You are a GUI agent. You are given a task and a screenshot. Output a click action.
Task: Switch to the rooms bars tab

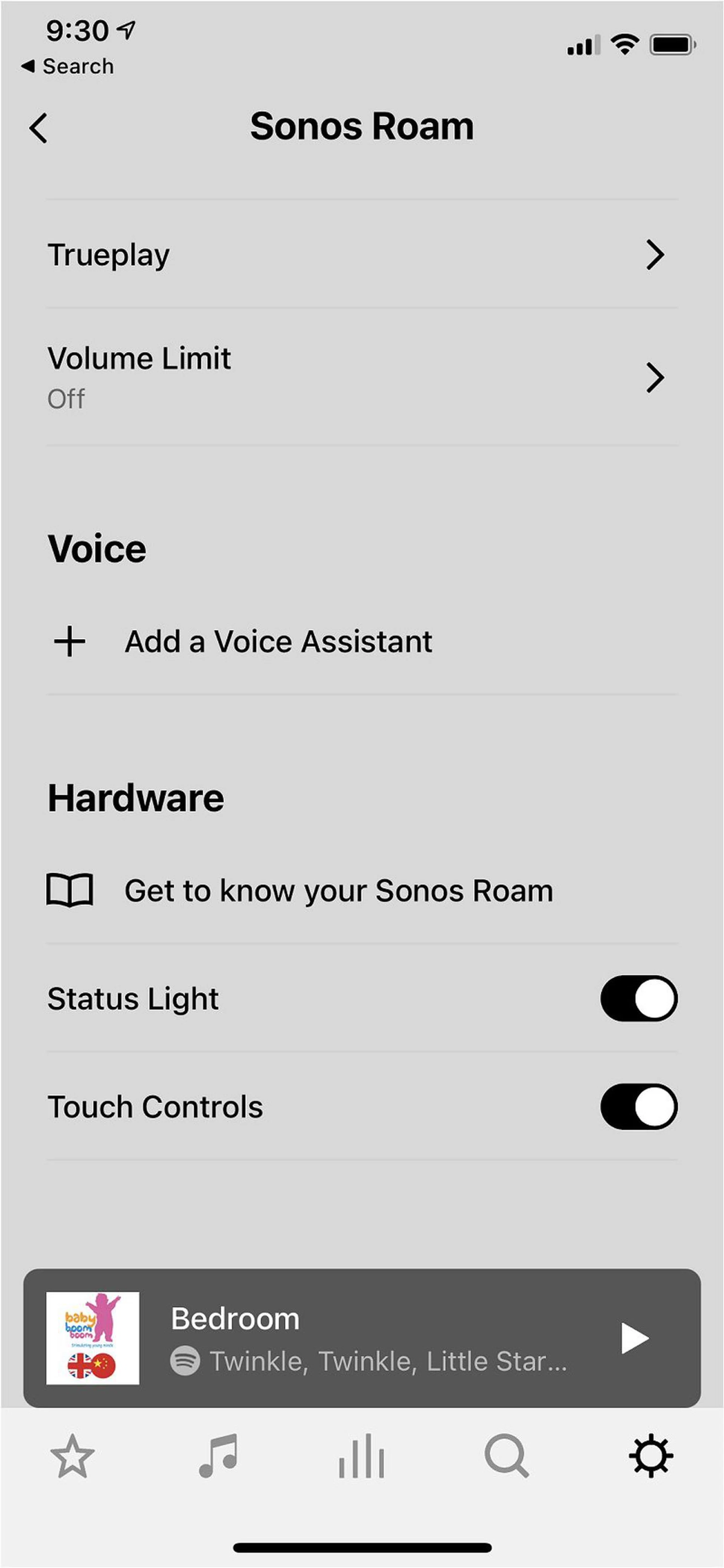[x=361, y=1457]
